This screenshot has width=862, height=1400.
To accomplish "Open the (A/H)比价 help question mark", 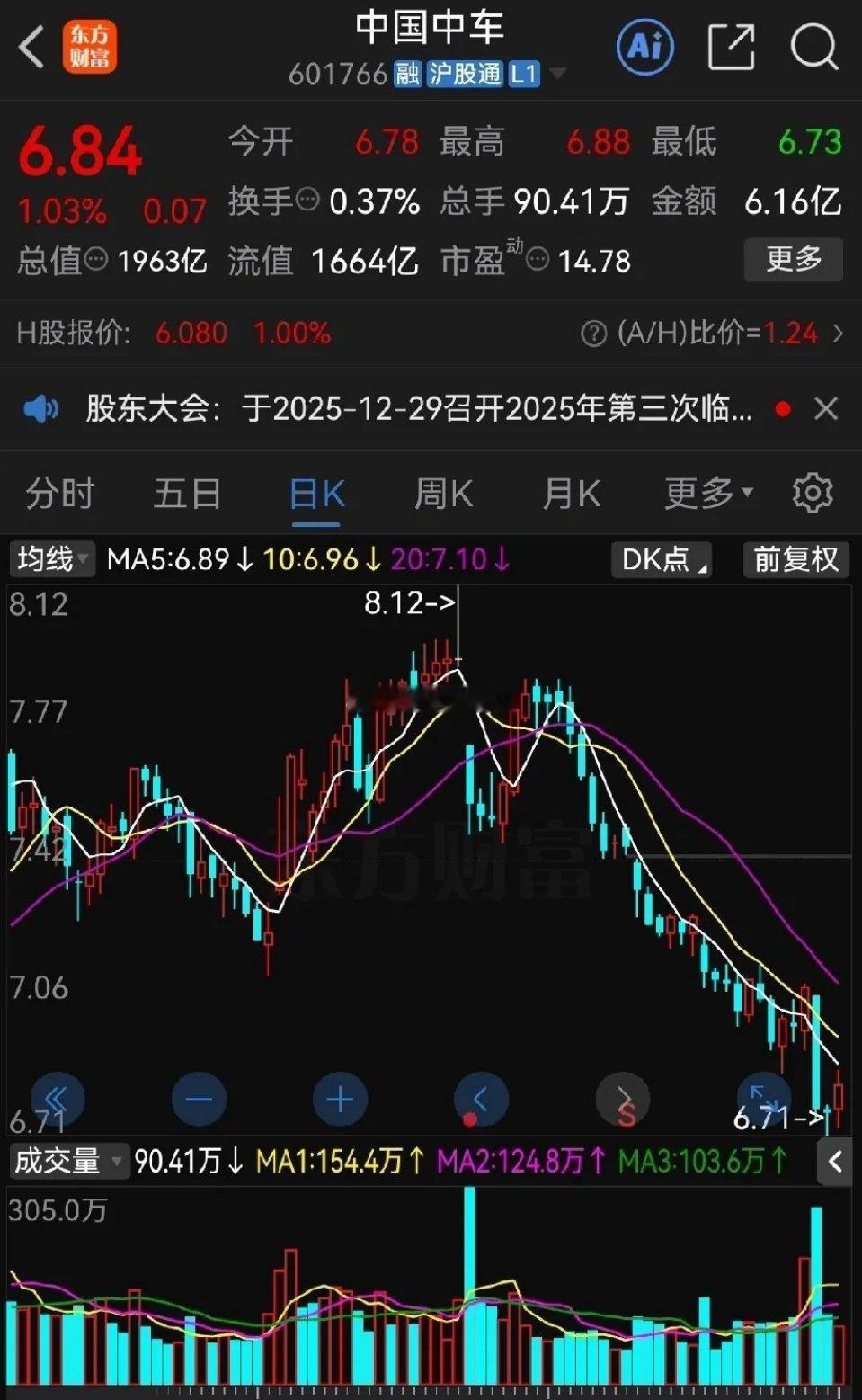I will point(592,333).
